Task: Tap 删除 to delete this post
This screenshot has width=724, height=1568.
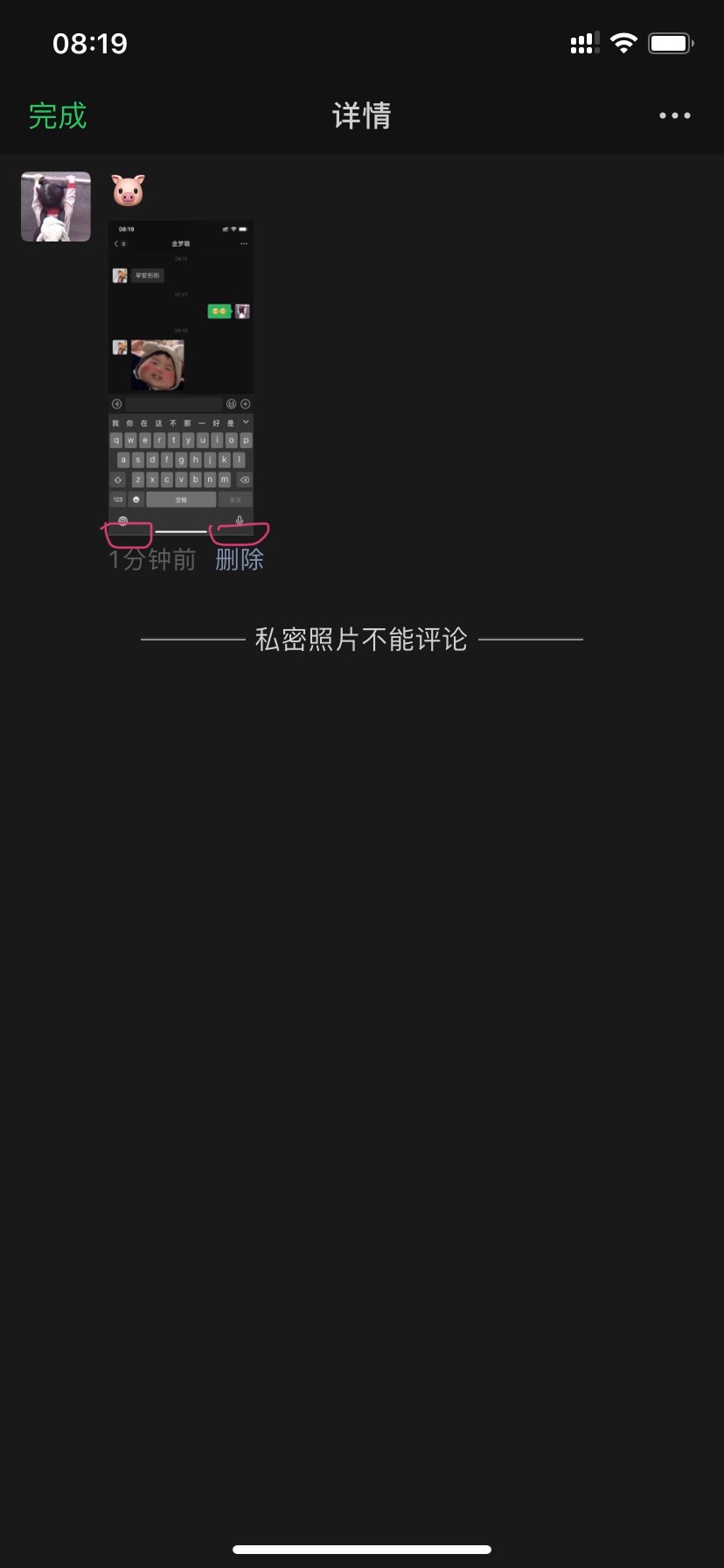Action: 240,560
